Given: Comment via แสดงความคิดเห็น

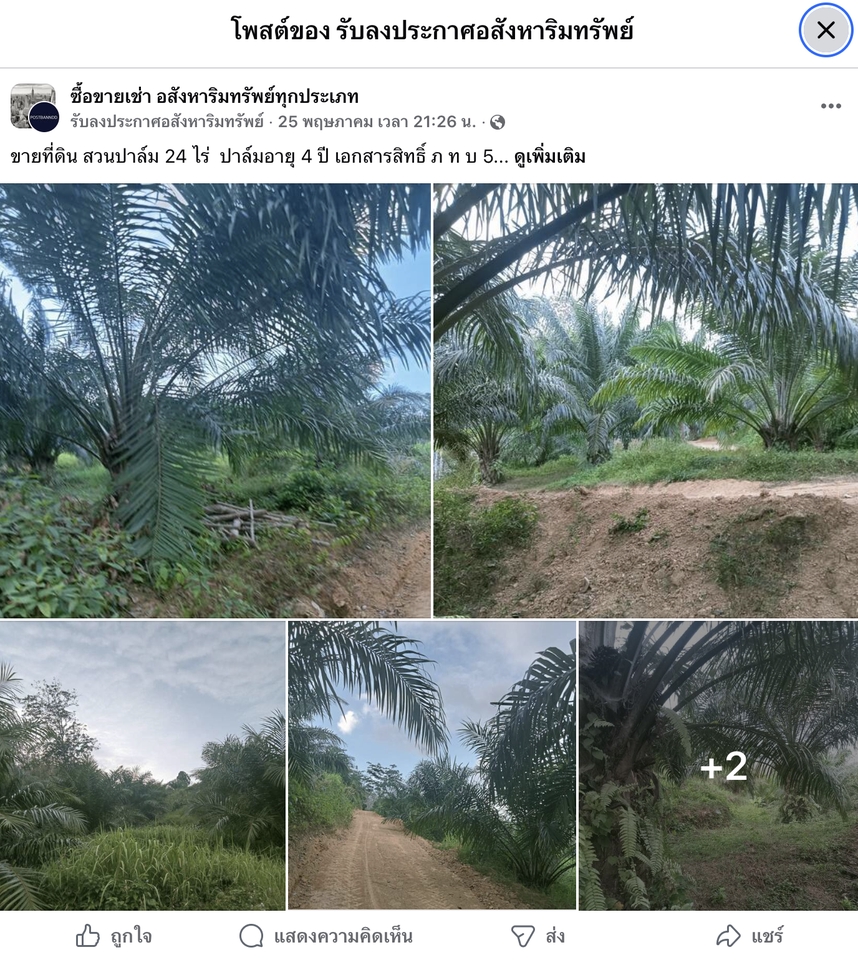Looking at the screenshot, I should (x=326, y=936).
